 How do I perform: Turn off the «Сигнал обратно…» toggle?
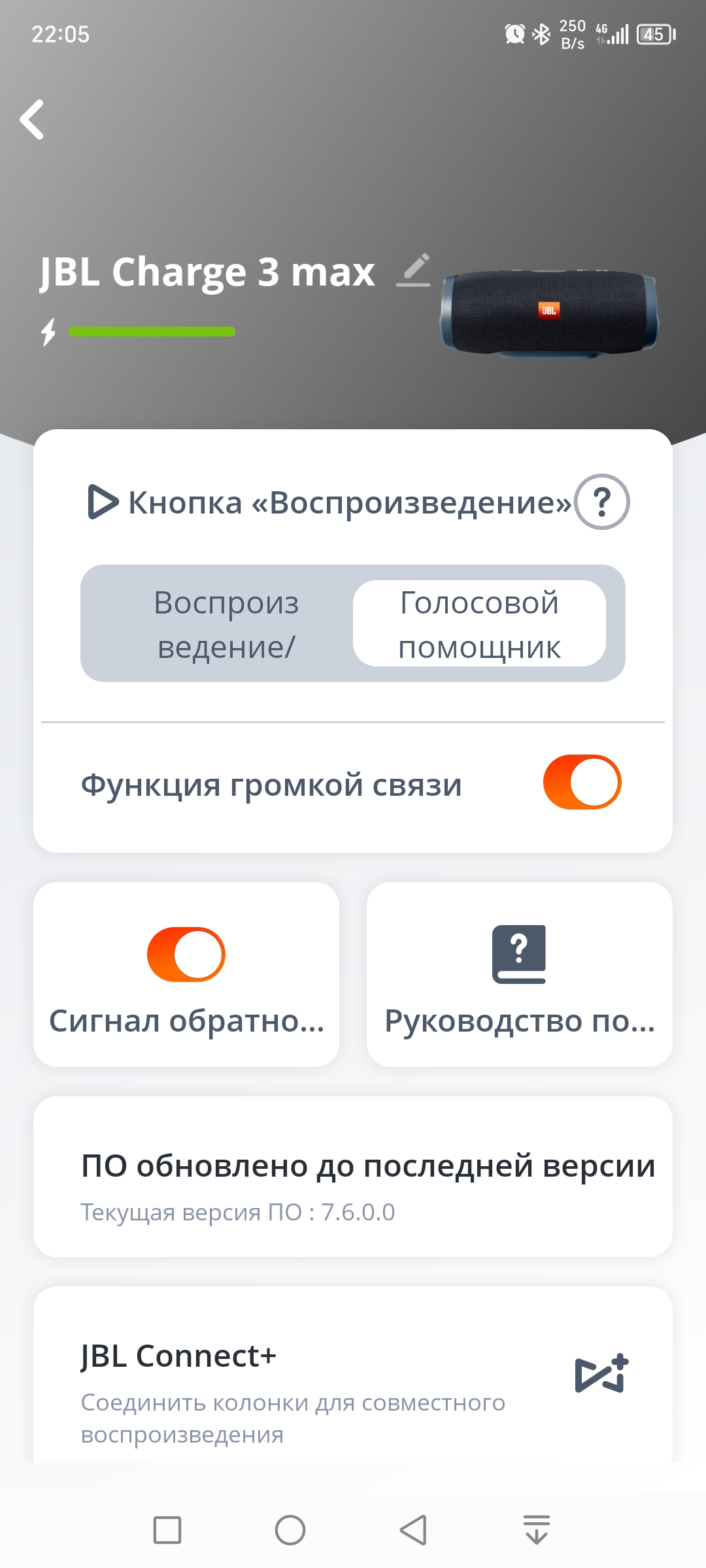click(186, 955)
